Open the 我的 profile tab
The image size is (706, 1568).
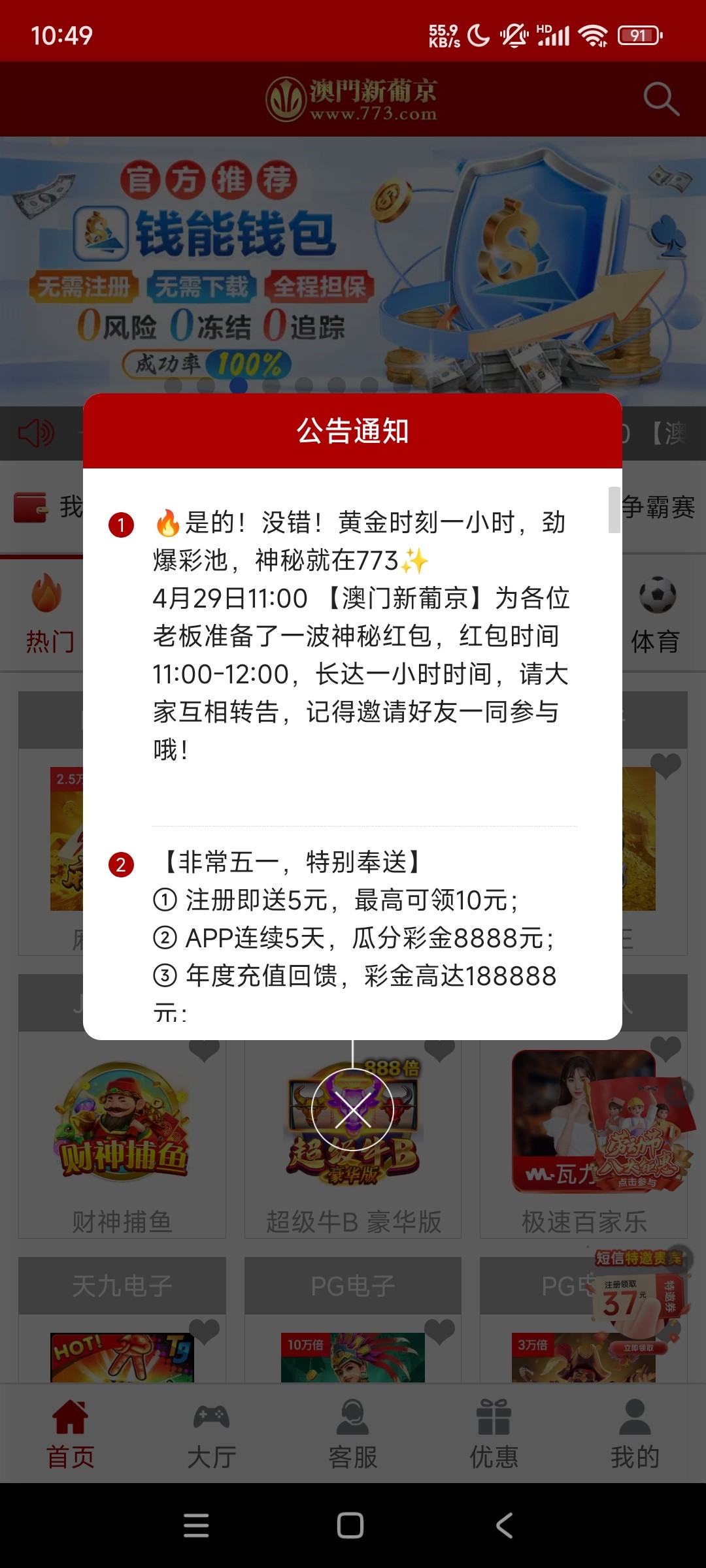click(x=635, y=1433)
